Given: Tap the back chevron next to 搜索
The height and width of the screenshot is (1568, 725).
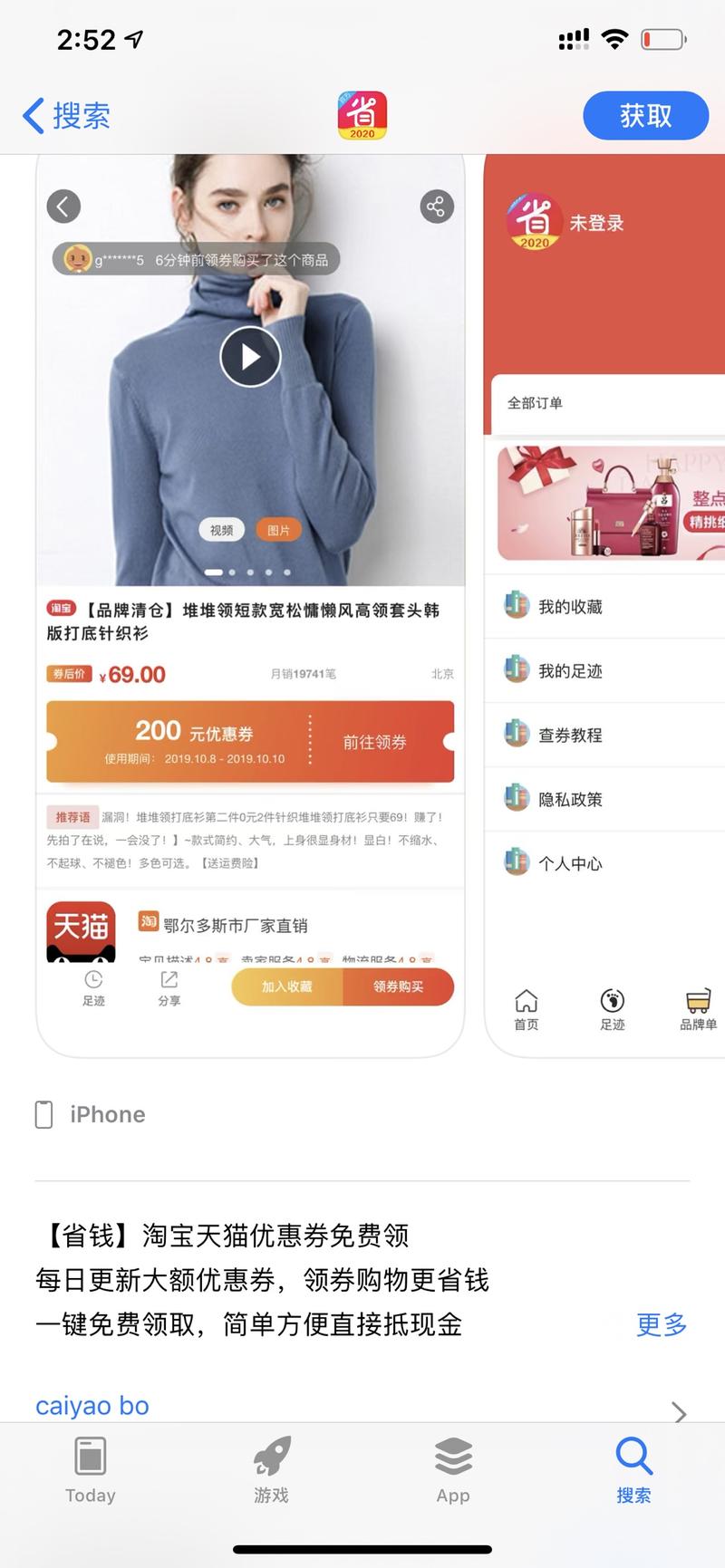Looking at the screenshot, I should [x=34, y=116].
